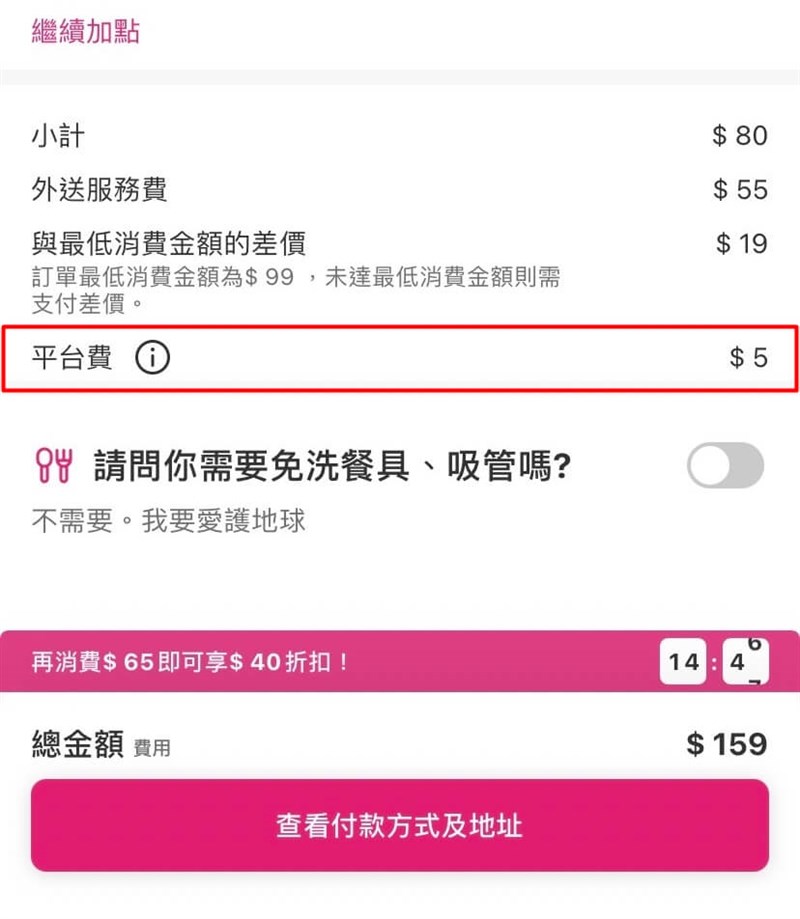Toggle the disposable cutlery and straw switch
800x919 pixels.
pos(725,466)
